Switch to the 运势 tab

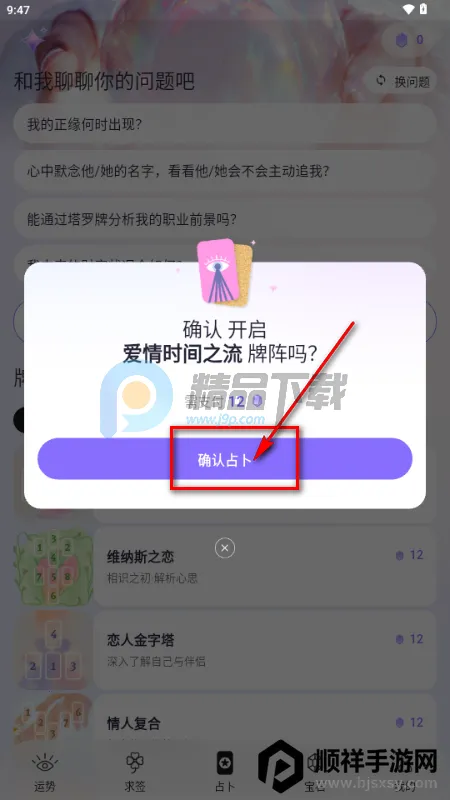tap(45, 773)
